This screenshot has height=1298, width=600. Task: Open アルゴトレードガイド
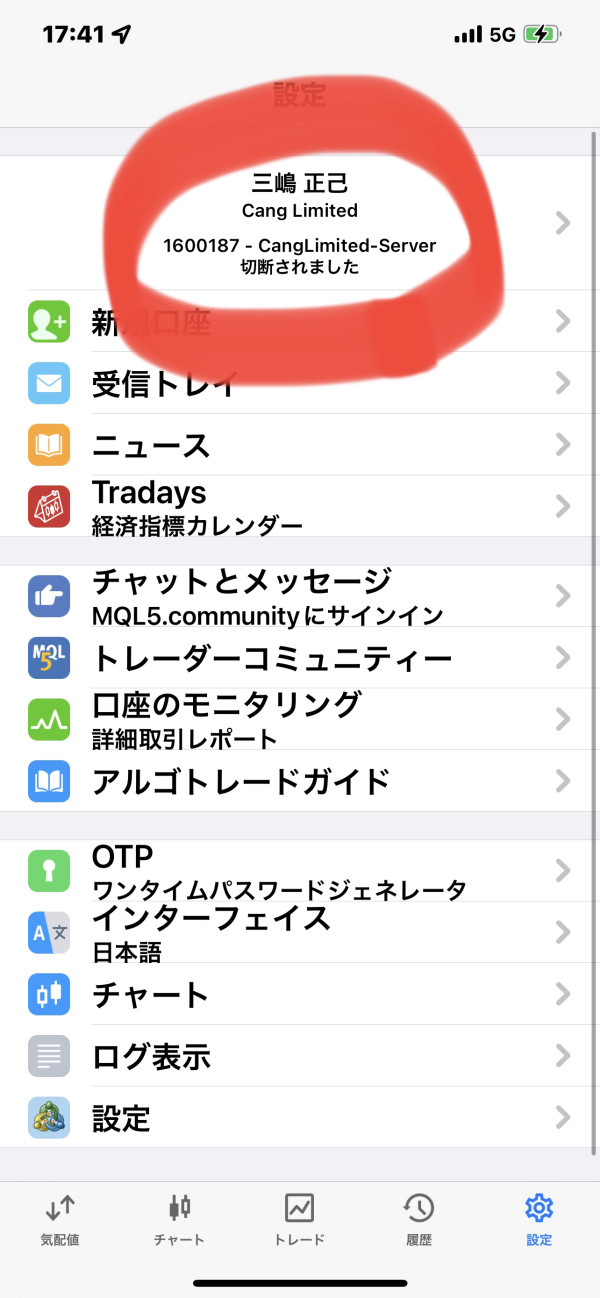300,781
